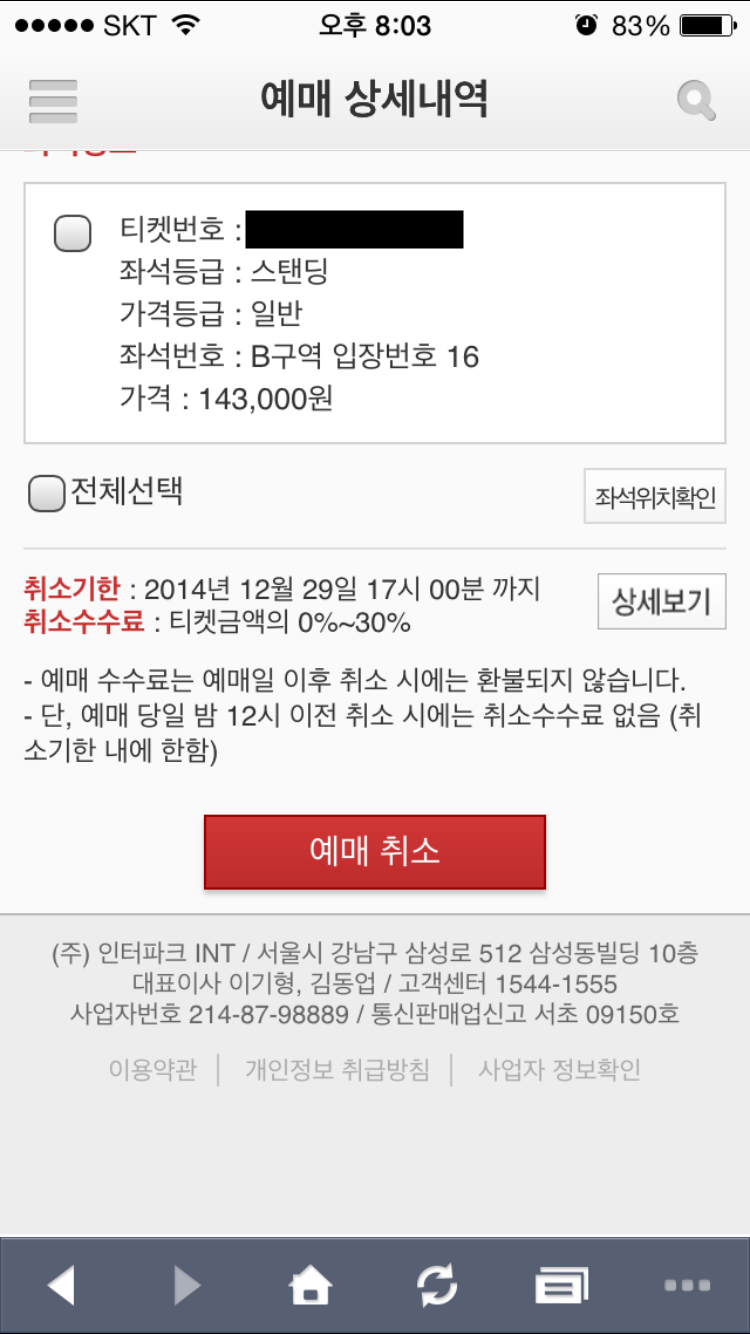This screenshot has height=1334, width=750.
Task: Open the 사업자 정보확인 link
Action: [559, 1070]
